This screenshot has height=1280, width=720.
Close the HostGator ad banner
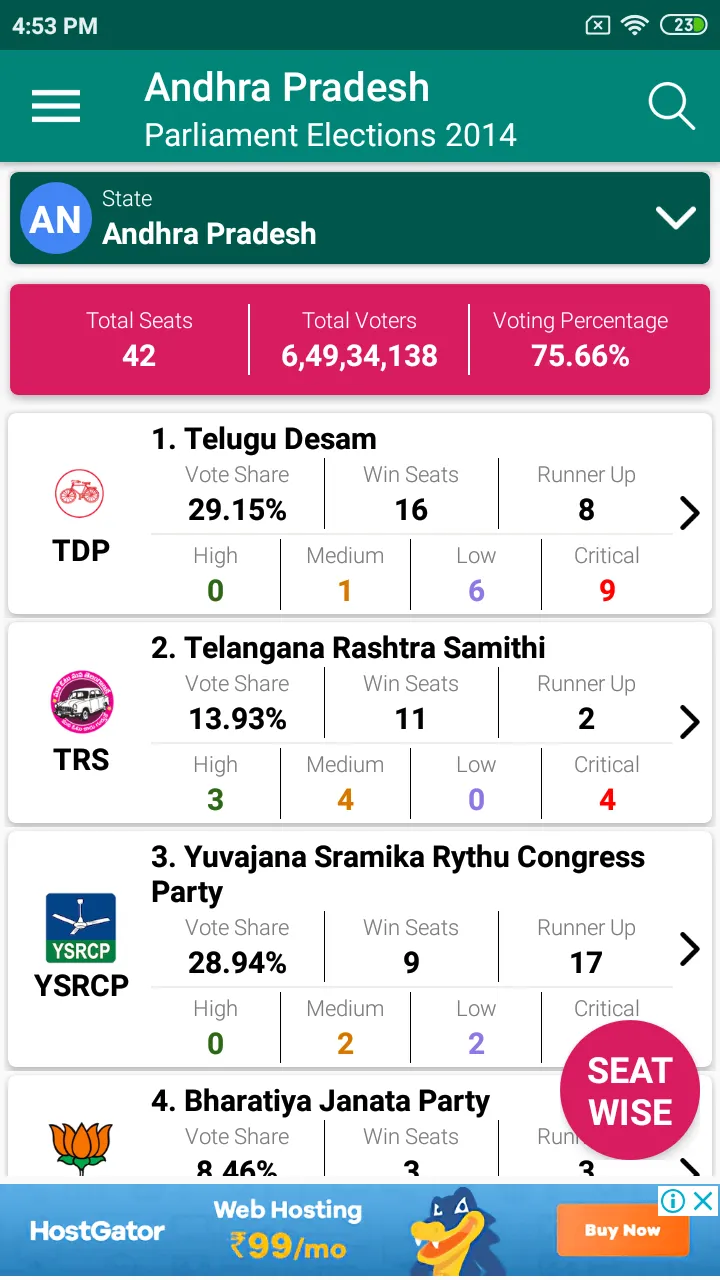(x=705, y=1200)
